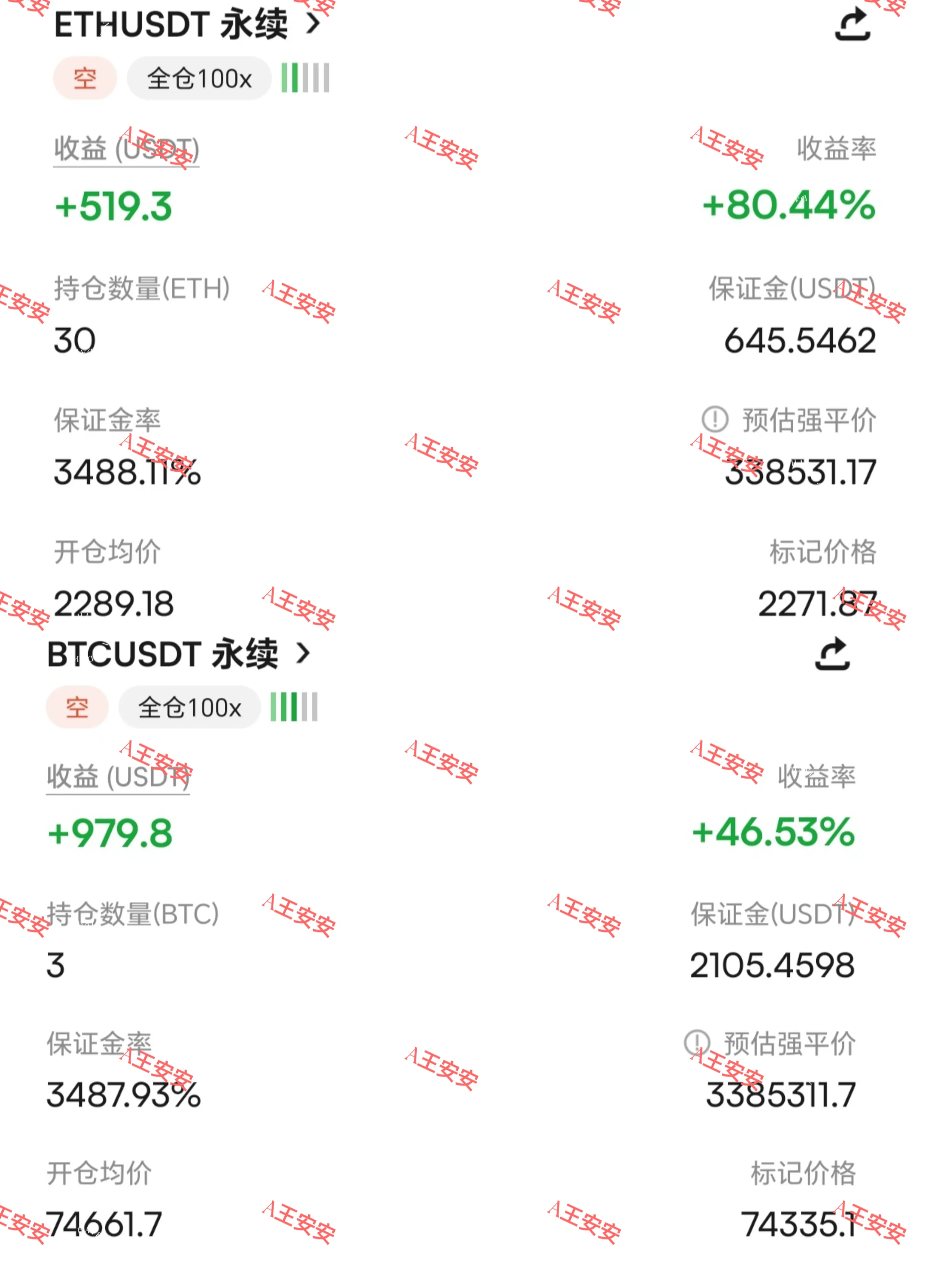Image resolution: width=952 pixels, height=1270 pixels.
Task: Open the BTCUSDT perpetual contract details
Action: pyautogui.click(x=178, y=653)
